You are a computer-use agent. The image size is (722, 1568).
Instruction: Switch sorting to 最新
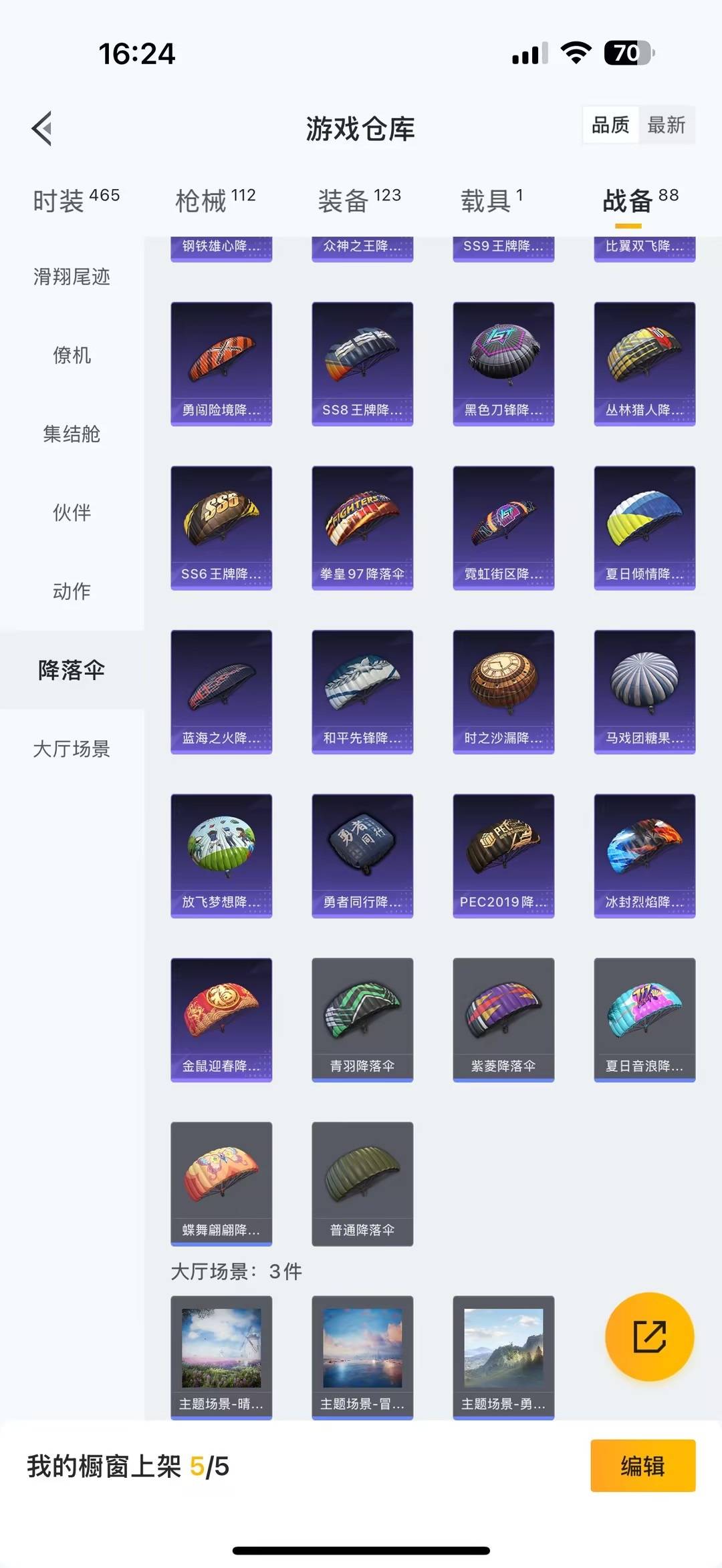[668, 125]
